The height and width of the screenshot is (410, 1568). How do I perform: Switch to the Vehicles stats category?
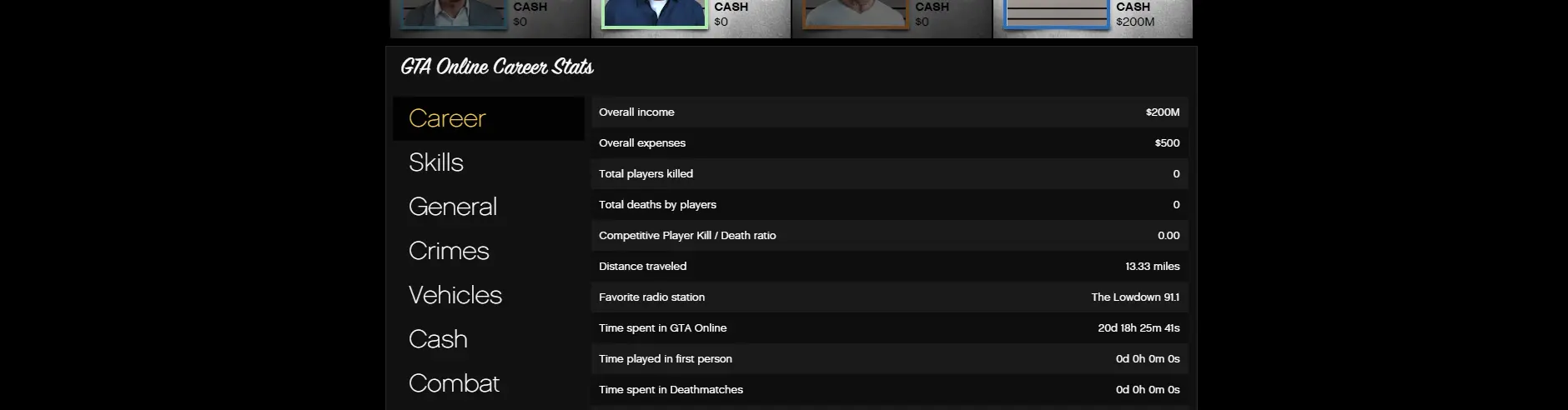[x=455, y=295]
